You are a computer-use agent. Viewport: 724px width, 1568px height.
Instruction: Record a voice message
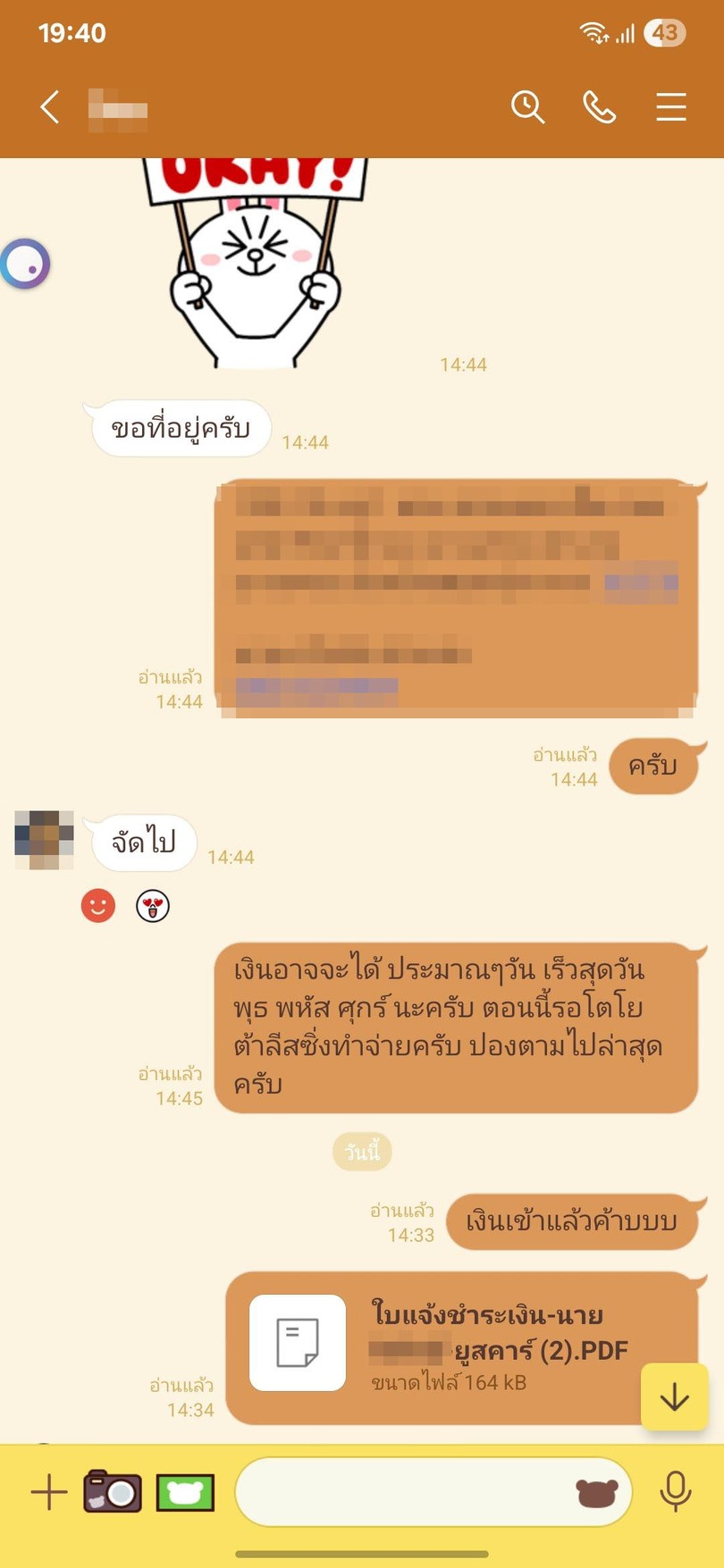point(676,1490)
